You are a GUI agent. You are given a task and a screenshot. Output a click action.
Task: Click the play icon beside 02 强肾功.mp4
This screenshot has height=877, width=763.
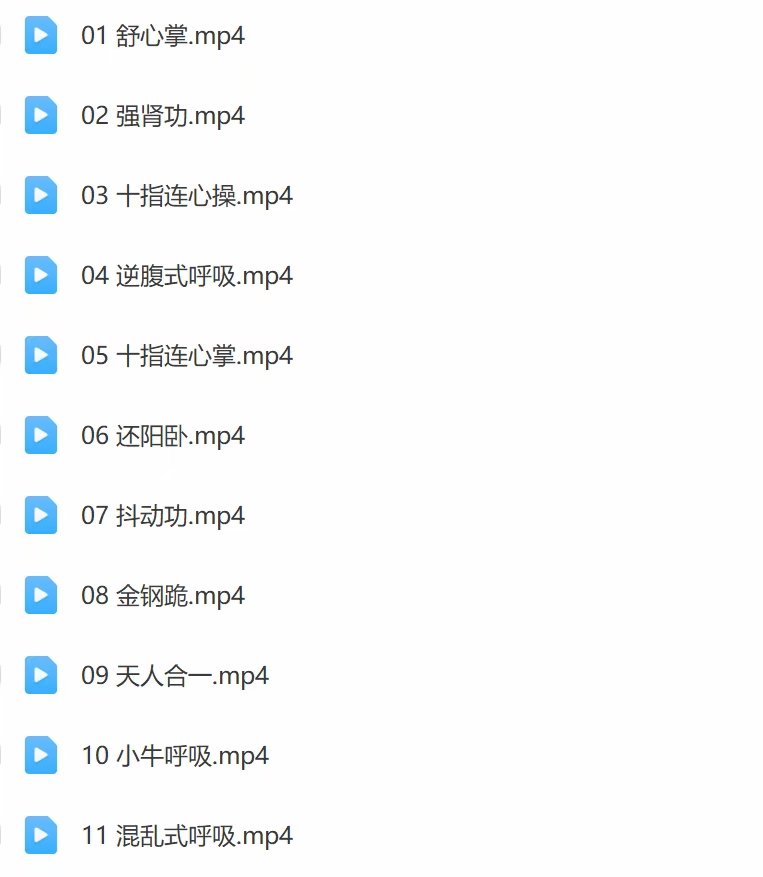click(x=40, y=116)
